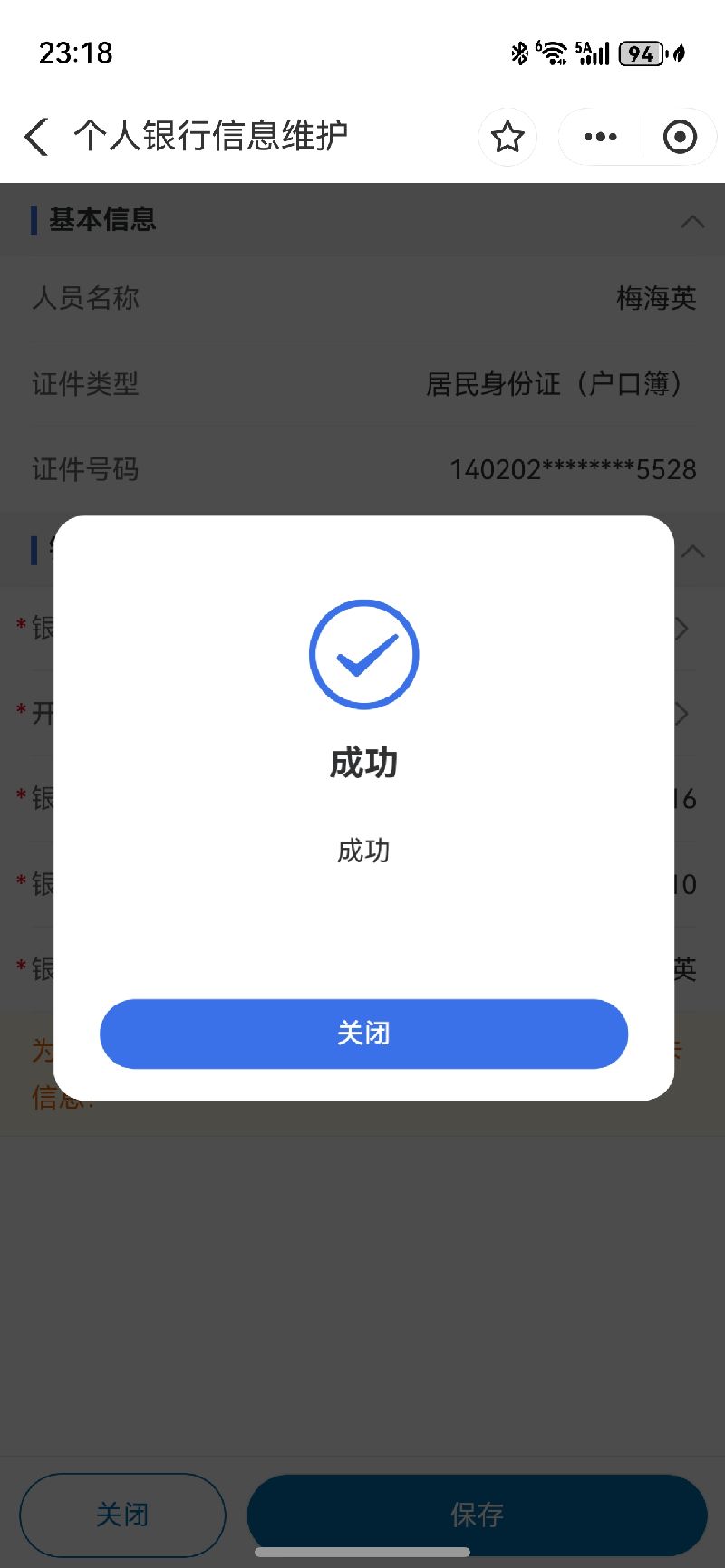Collapse the 基本信息 section
The width and height of the screenshot is (725, 1568).
[692, 220]
